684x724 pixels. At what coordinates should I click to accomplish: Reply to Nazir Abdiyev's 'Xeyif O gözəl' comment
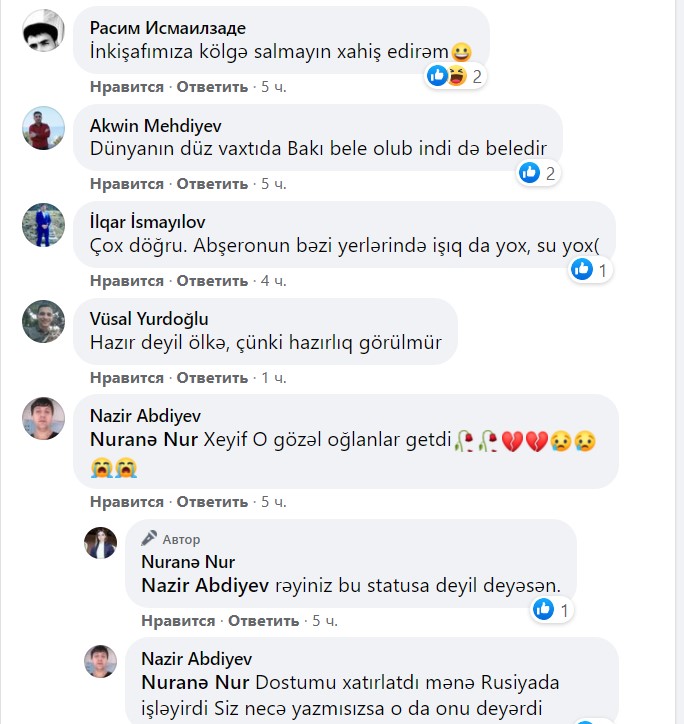click(210, 501)
